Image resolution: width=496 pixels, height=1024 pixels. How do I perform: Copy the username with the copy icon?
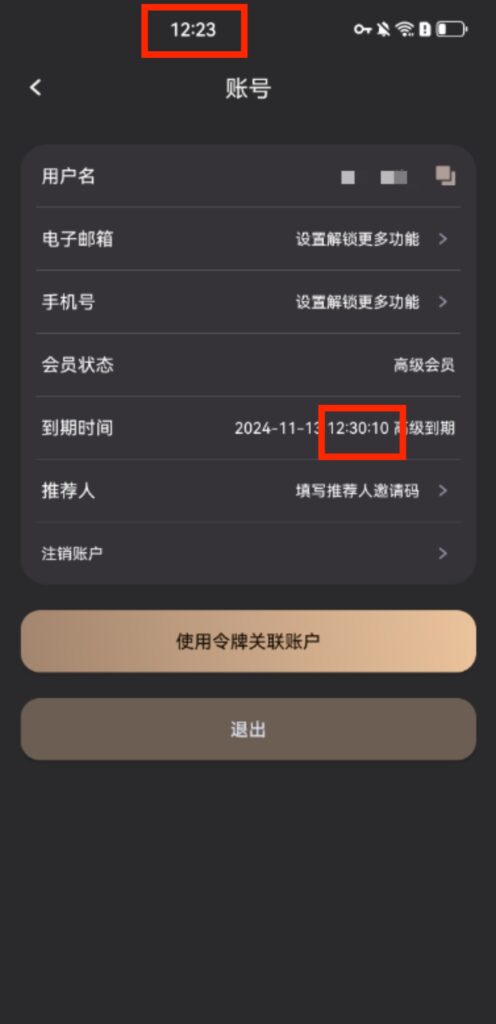click(x=446, y=176)
